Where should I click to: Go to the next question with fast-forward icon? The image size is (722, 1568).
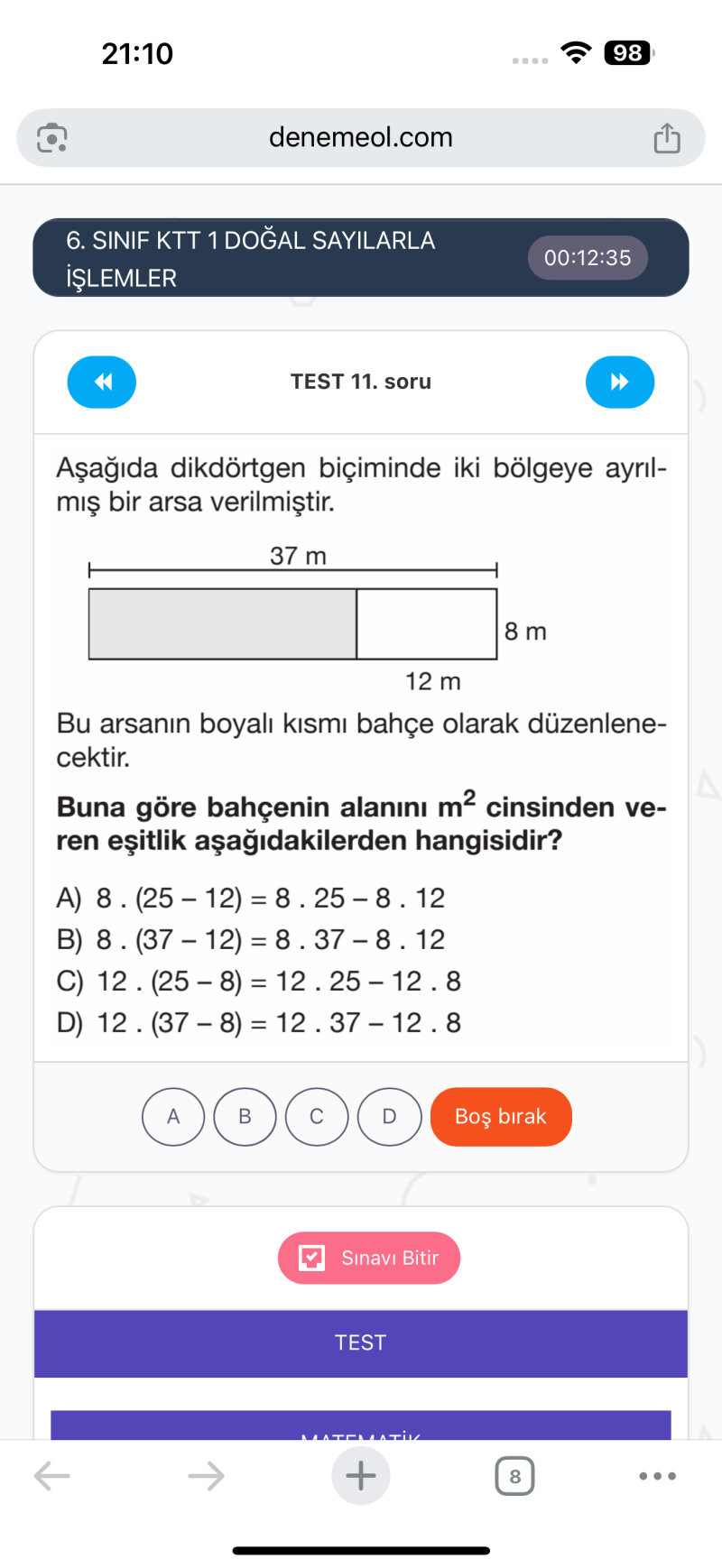click(x=620, y=382)
